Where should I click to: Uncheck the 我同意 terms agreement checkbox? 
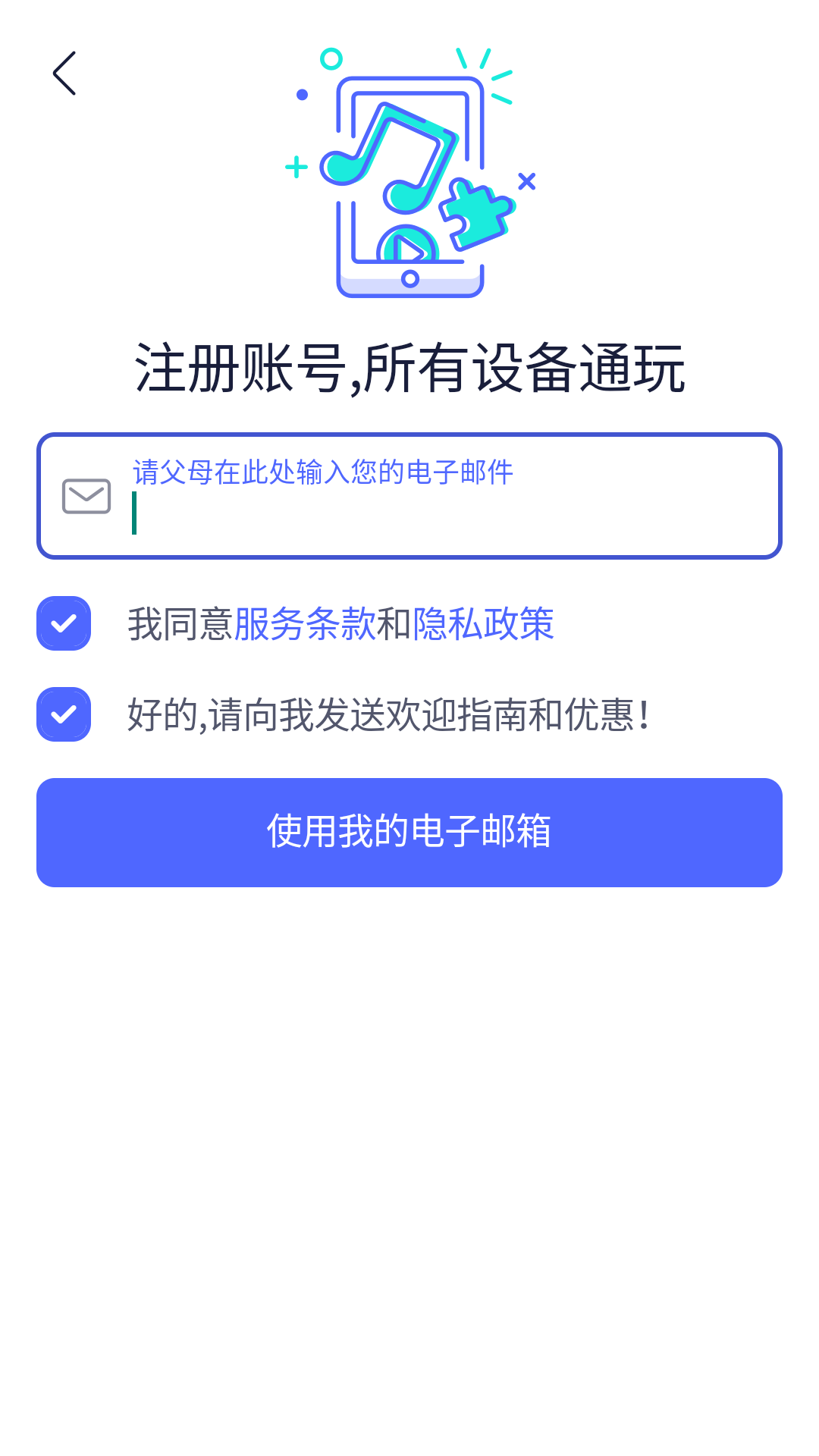pos(64,623)
